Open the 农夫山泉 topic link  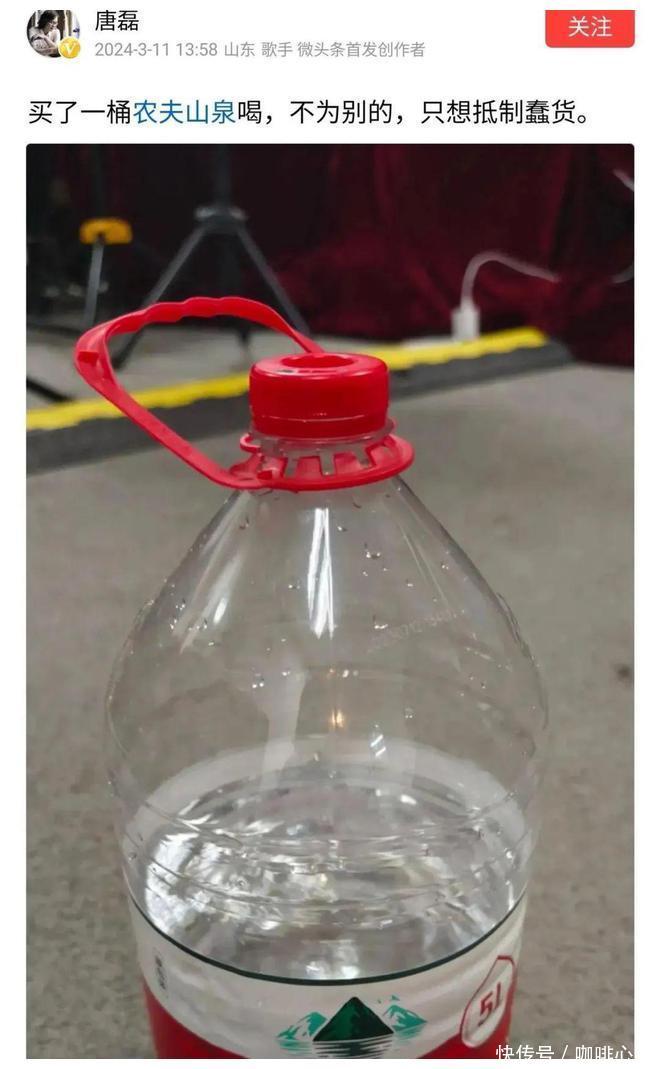(x=184, y=111)
